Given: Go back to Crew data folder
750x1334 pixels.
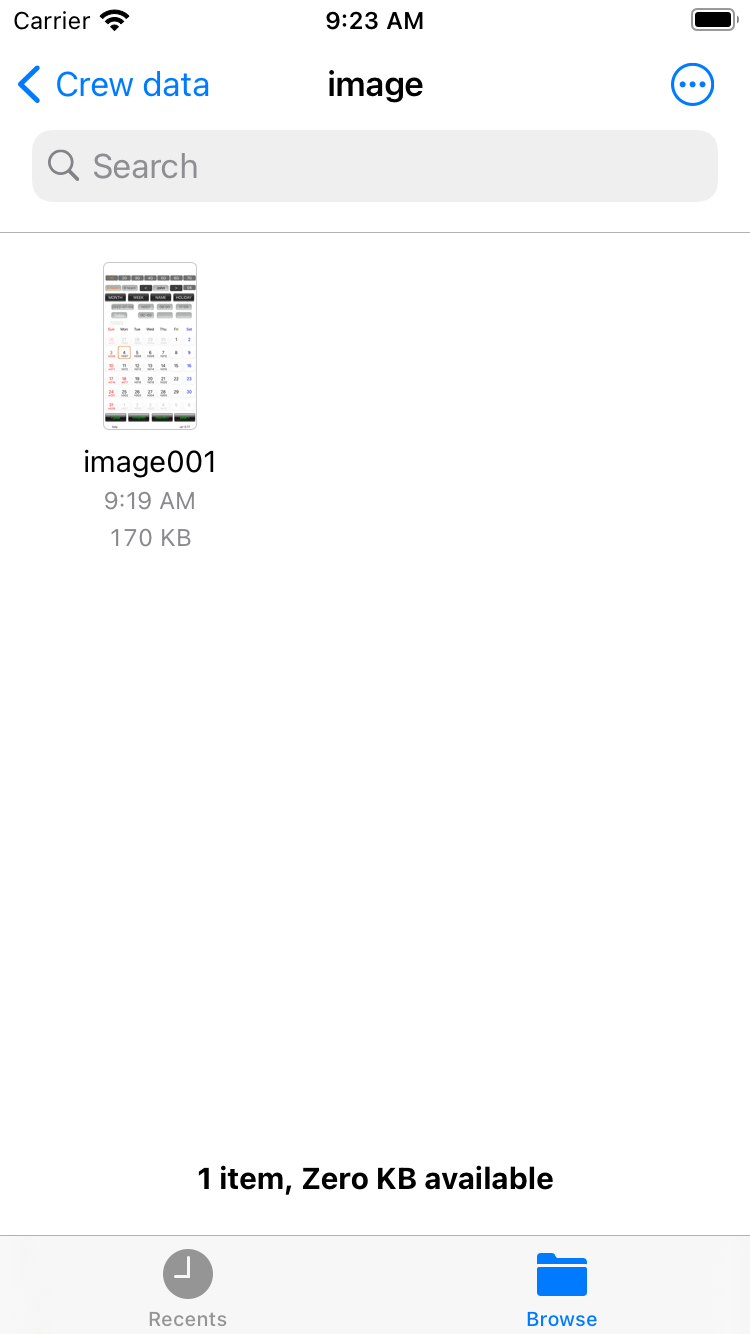Looking at the screenshot, I should pyautogui.click(x=113, y=85).
